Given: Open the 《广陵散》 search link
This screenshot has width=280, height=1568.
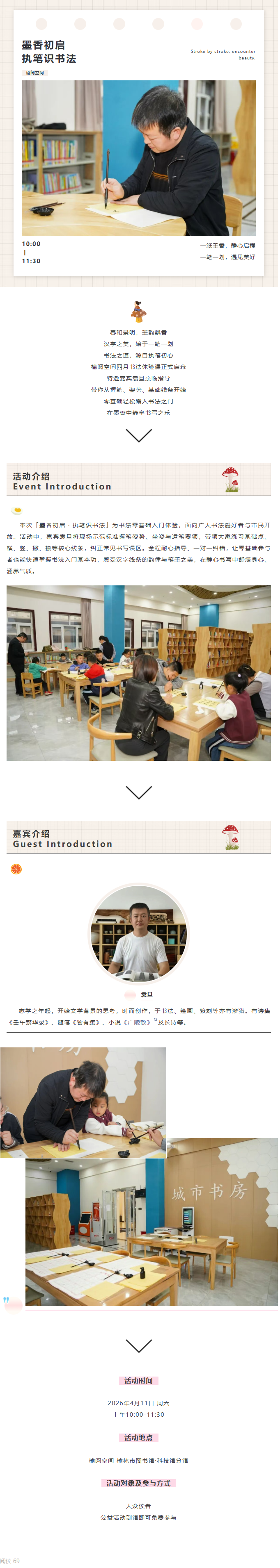Looking at the screenshot, I should [137, 1023].
